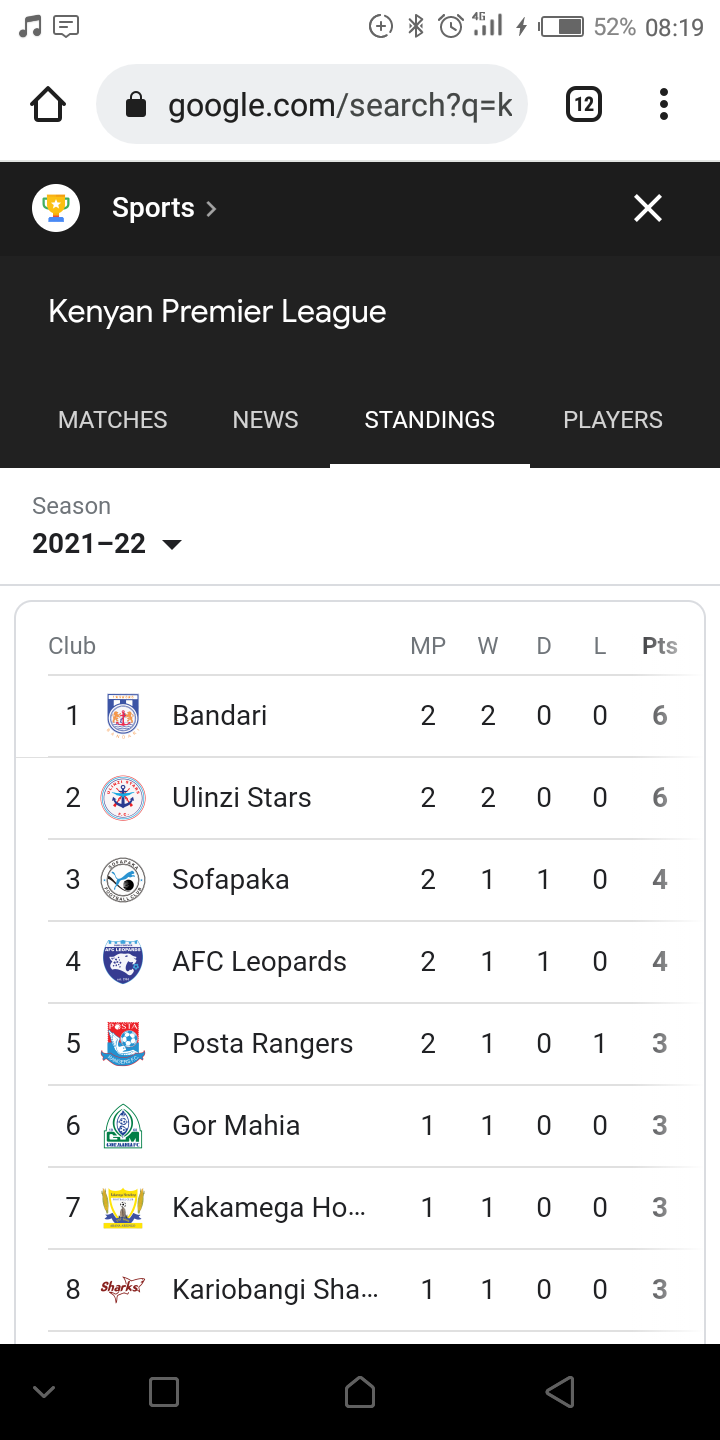Open the Kakamega Homeboyz row
The height and width of the screenshot is (1440, 720).
(x=360, y=1208)
